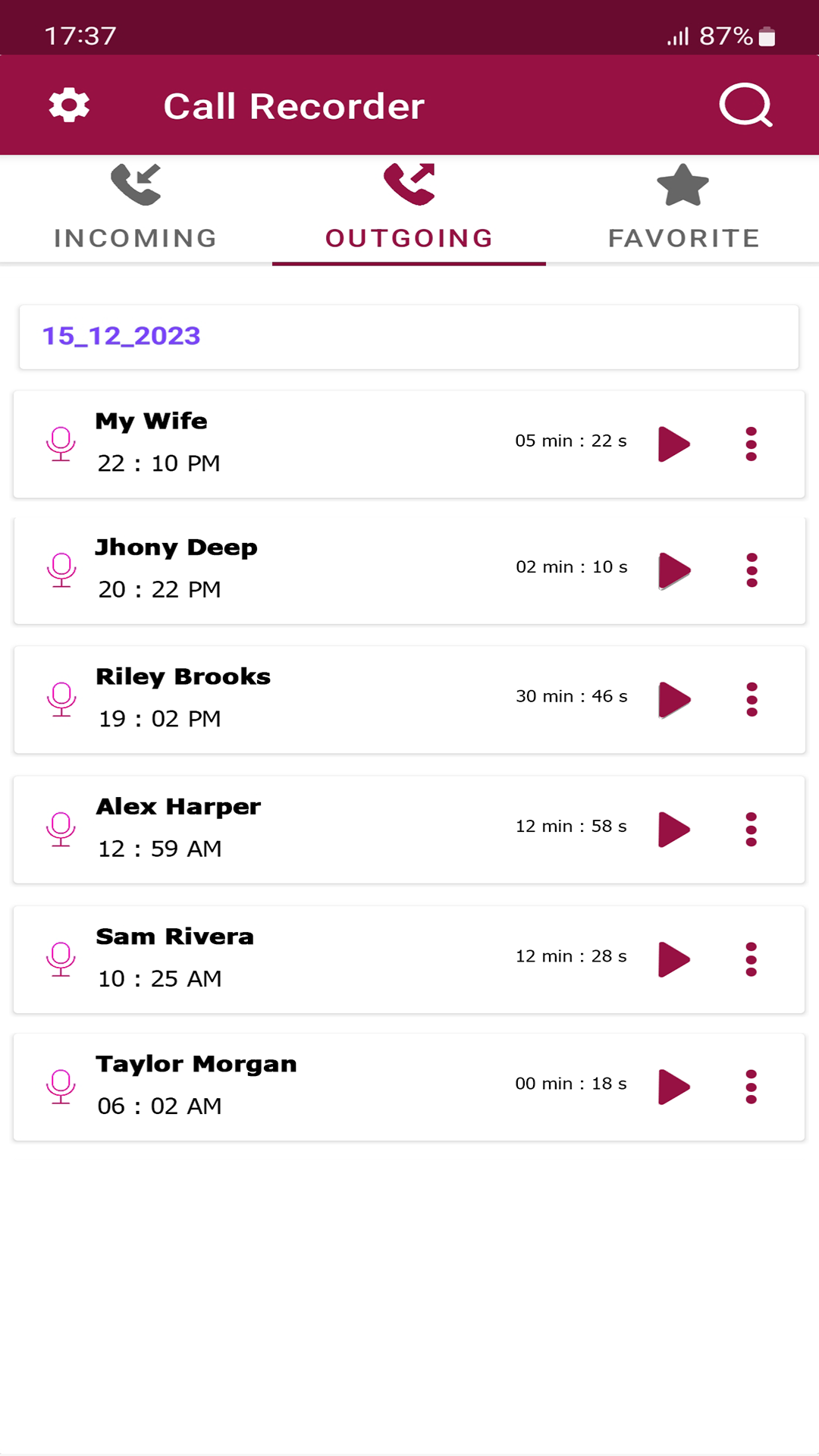This screenshot has width=819, height=1456.
Task: Play the Jhony Deep recording
Action: 673,570
